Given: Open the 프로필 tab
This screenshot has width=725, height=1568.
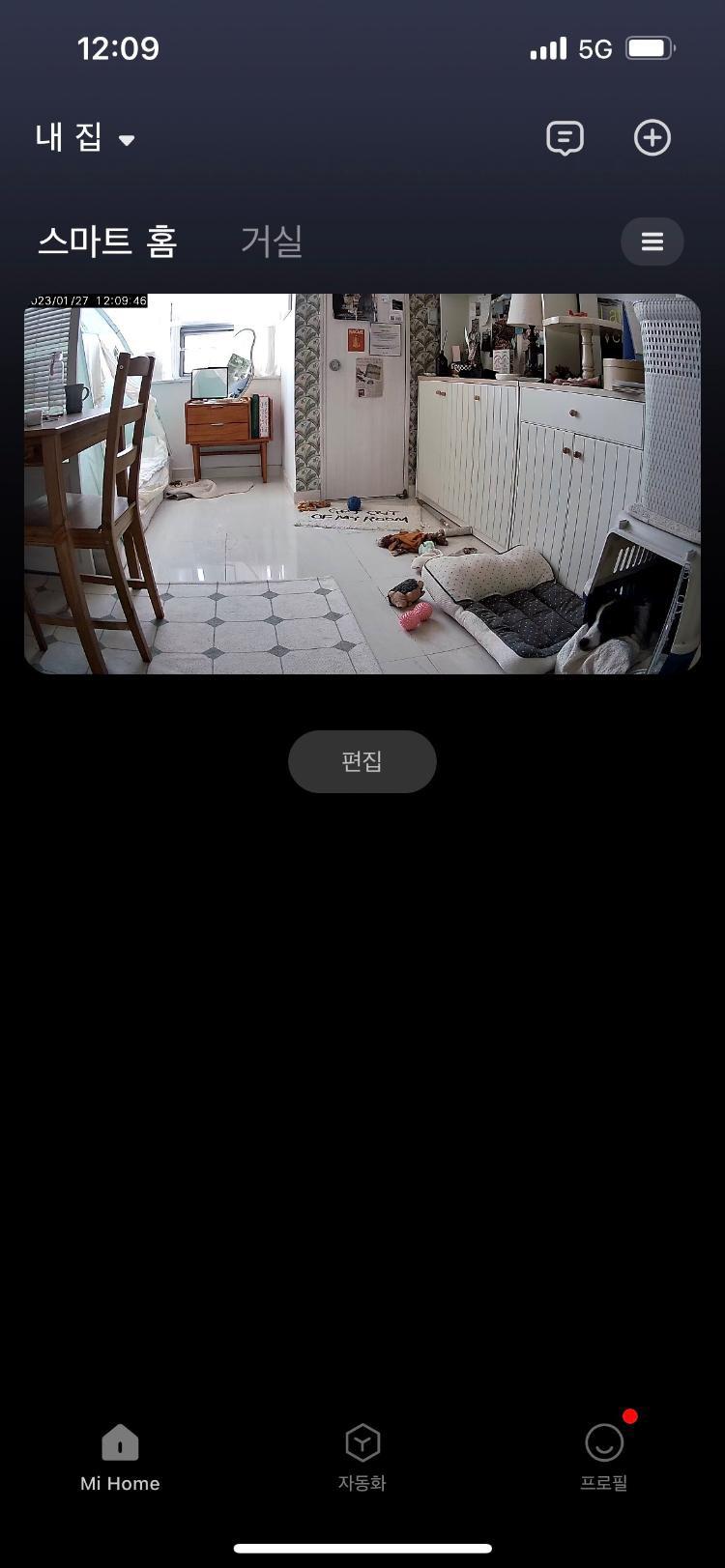Looking at the screenshot, I should point(604,1458).
